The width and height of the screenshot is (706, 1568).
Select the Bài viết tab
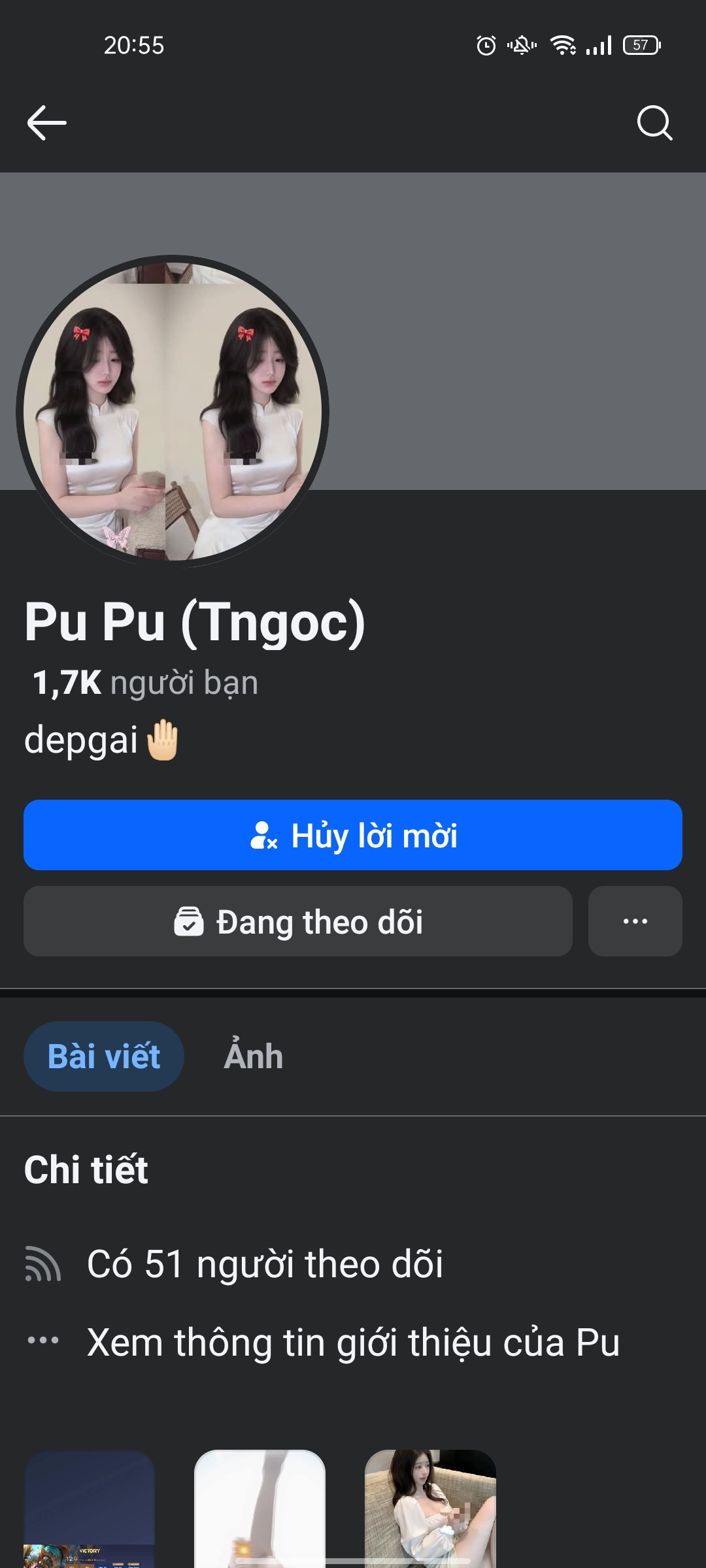tap(104, 1056)
